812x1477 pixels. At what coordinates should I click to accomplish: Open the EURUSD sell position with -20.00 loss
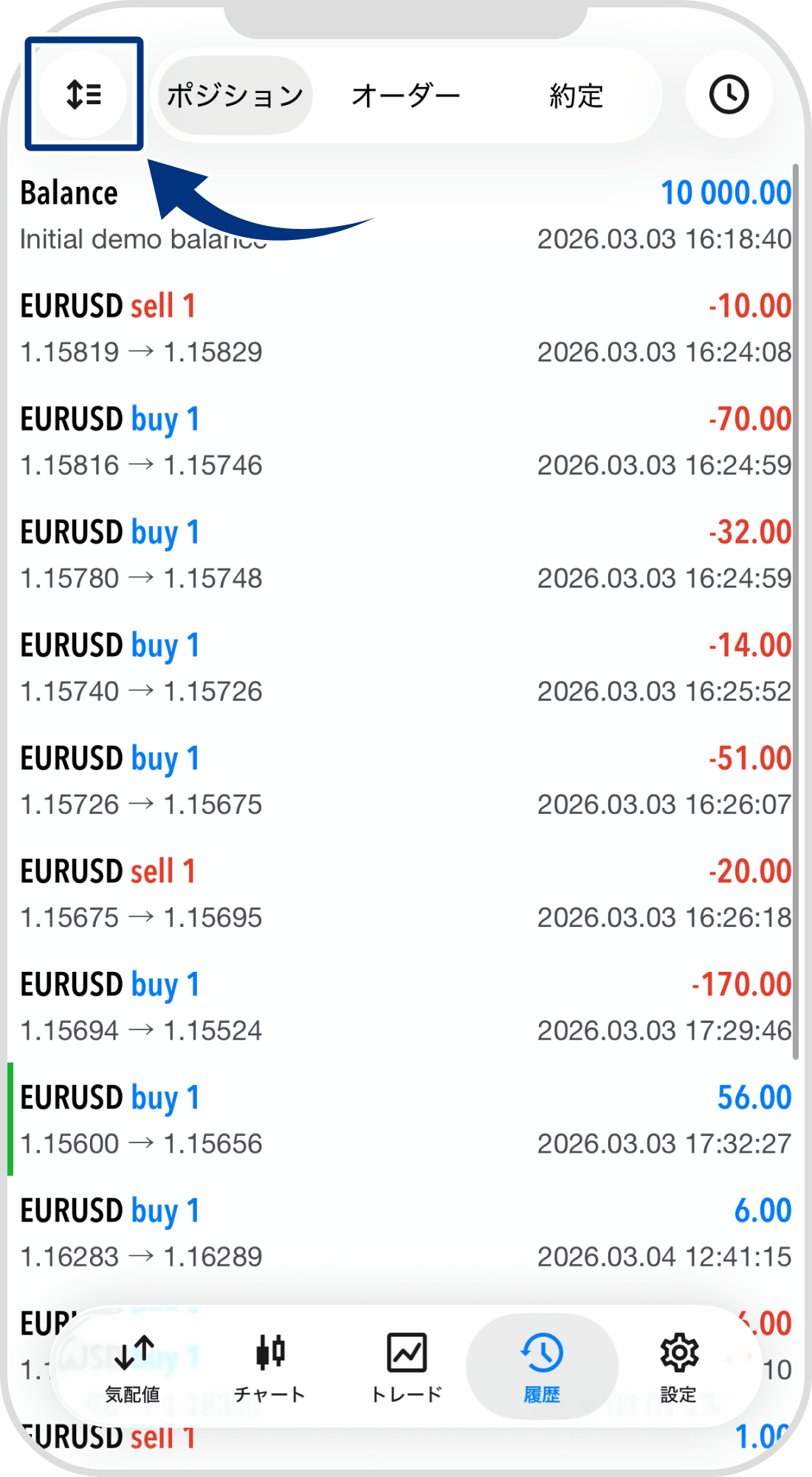405,893
